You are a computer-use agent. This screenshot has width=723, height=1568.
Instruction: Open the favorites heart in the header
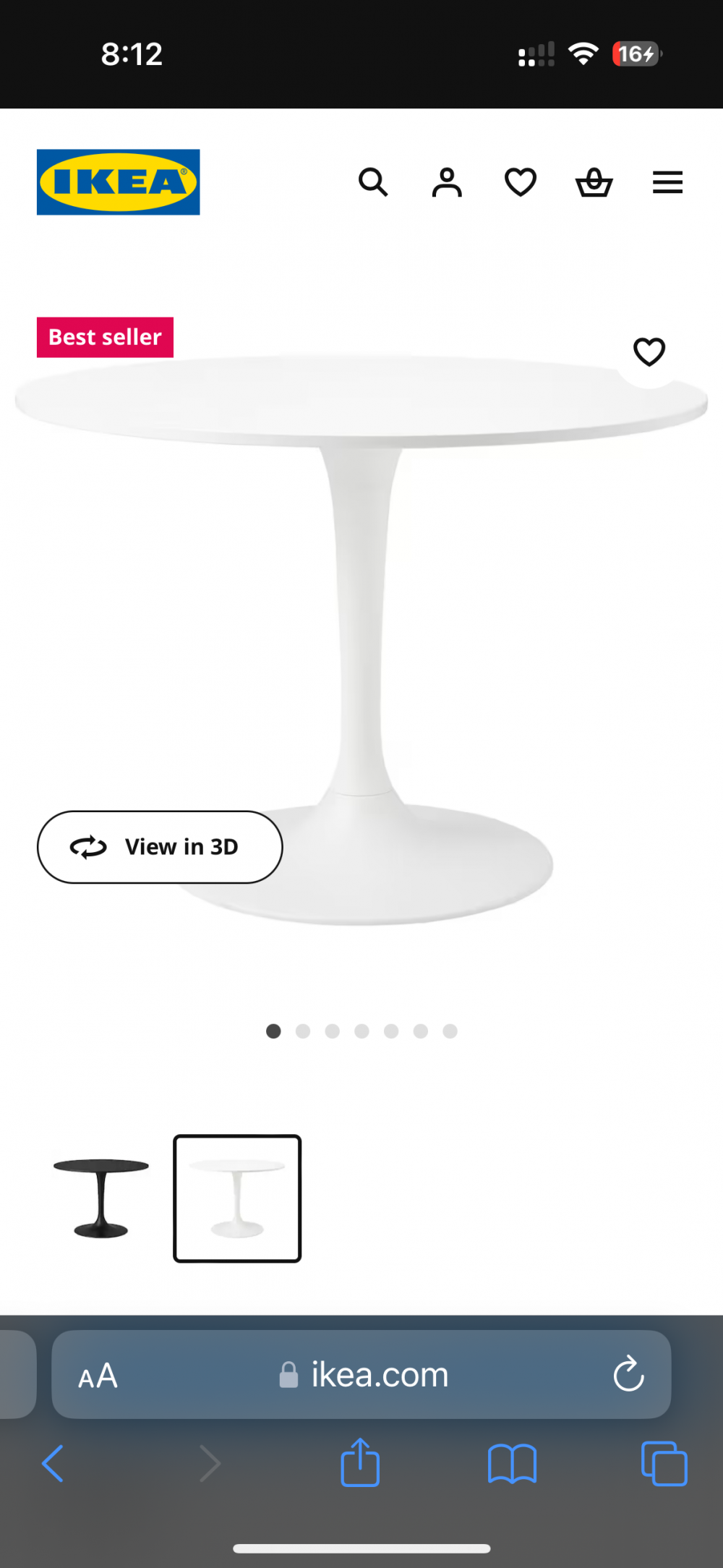(521, 182)
